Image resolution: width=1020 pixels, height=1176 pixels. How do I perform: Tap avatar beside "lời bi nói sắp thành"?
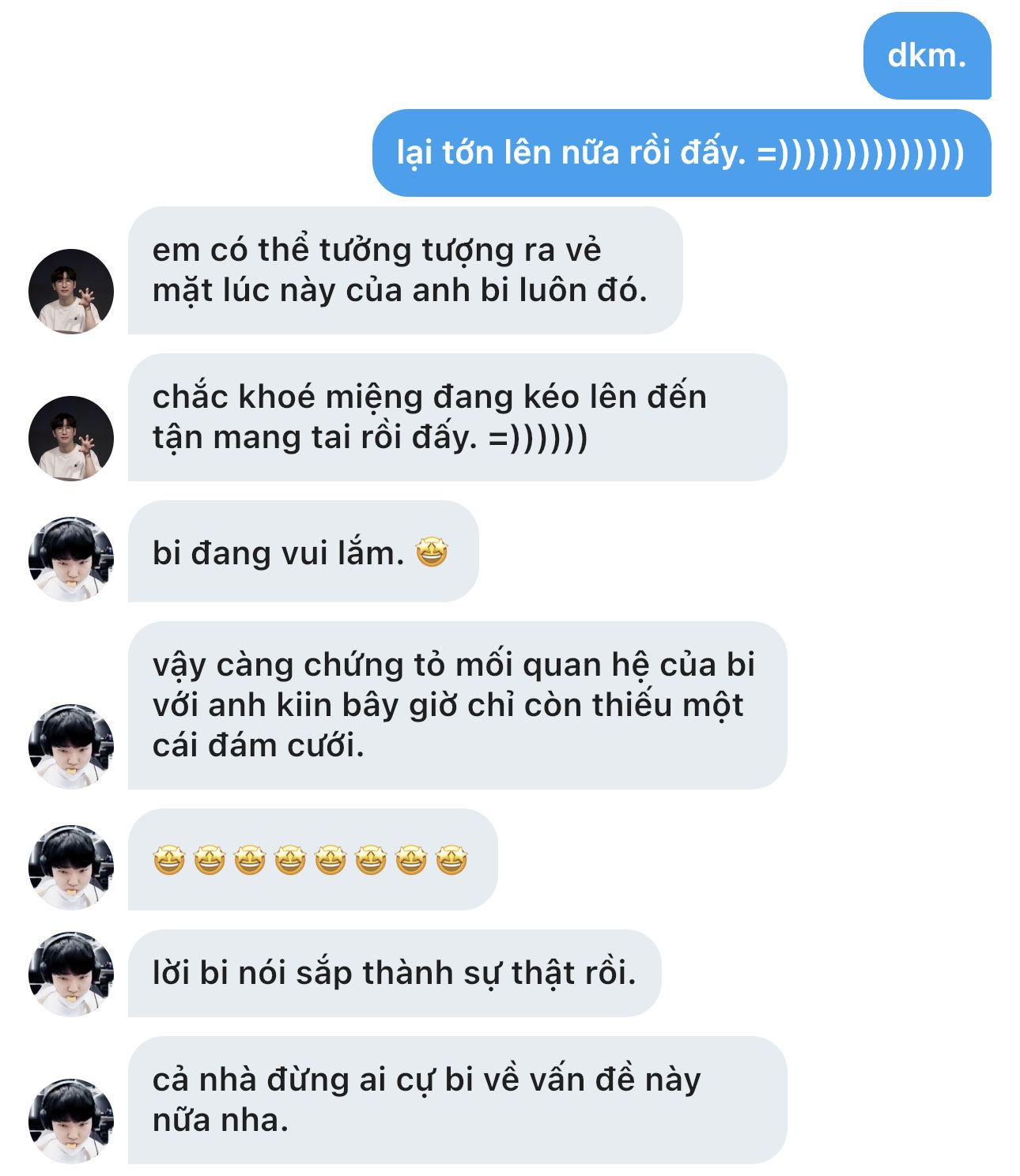click(71, 974)
